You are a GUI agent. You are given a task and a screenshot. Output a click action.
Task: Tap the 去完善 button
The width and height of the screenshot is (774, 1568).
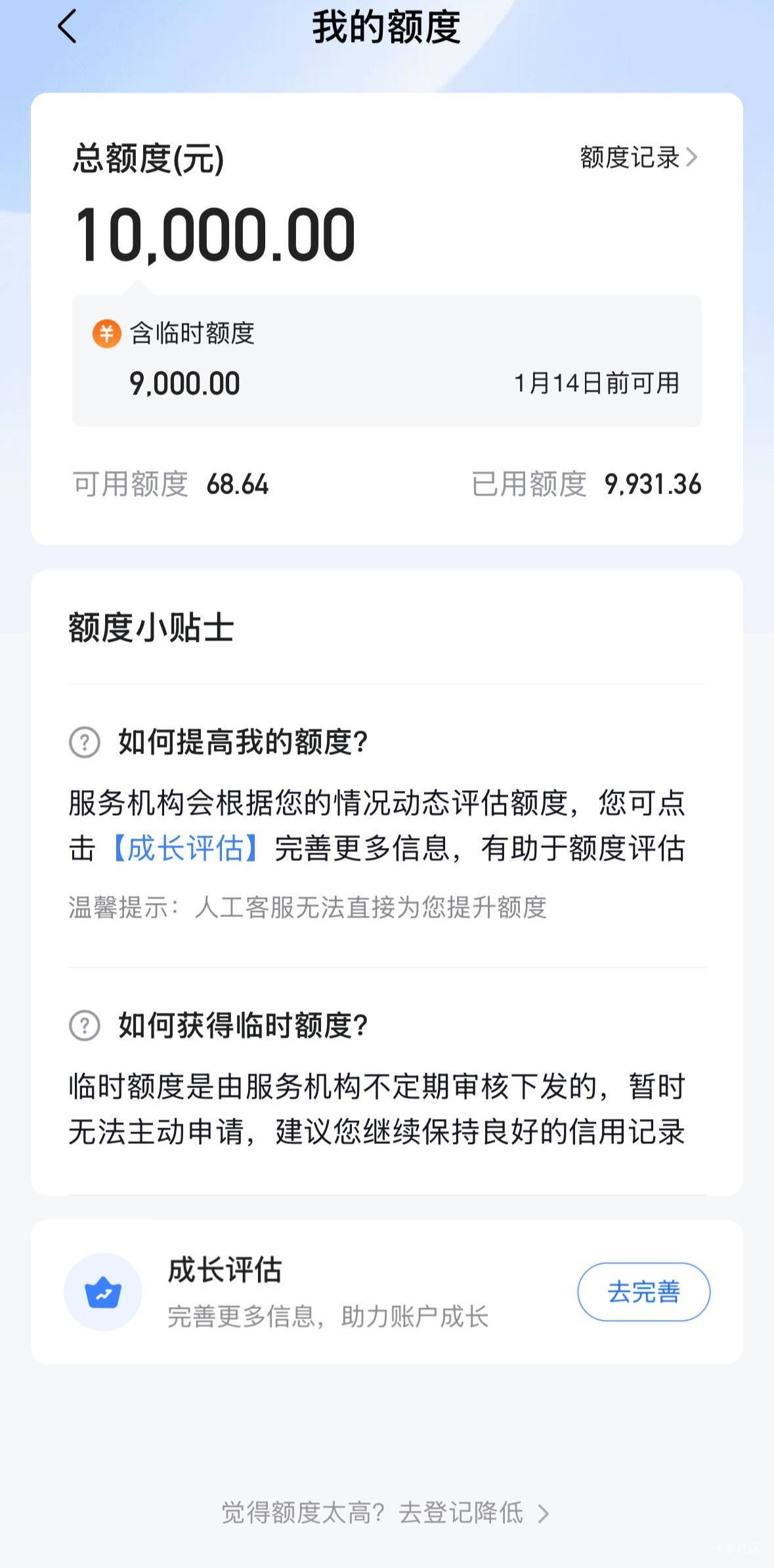643,1292
